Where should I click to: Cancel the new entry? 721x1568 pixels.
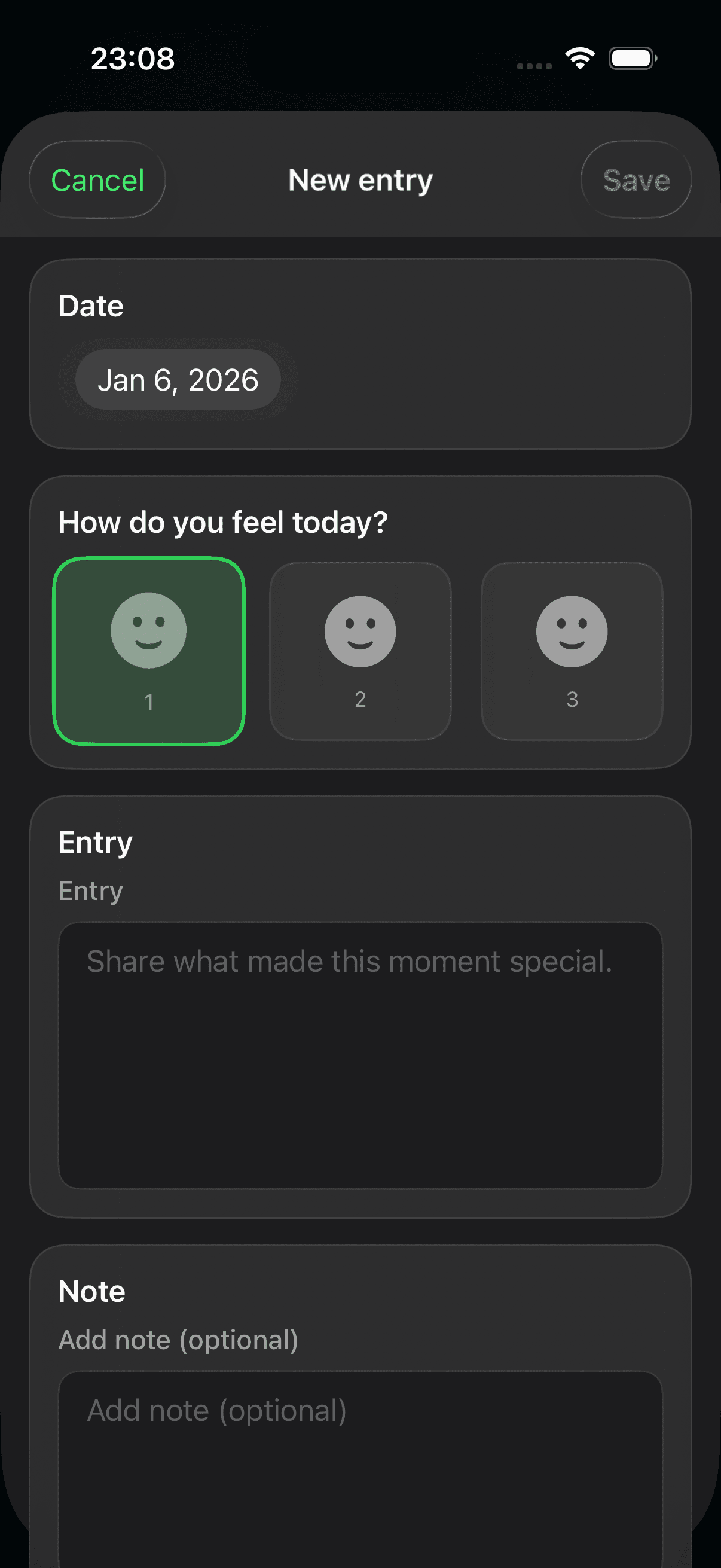point(97,180)
